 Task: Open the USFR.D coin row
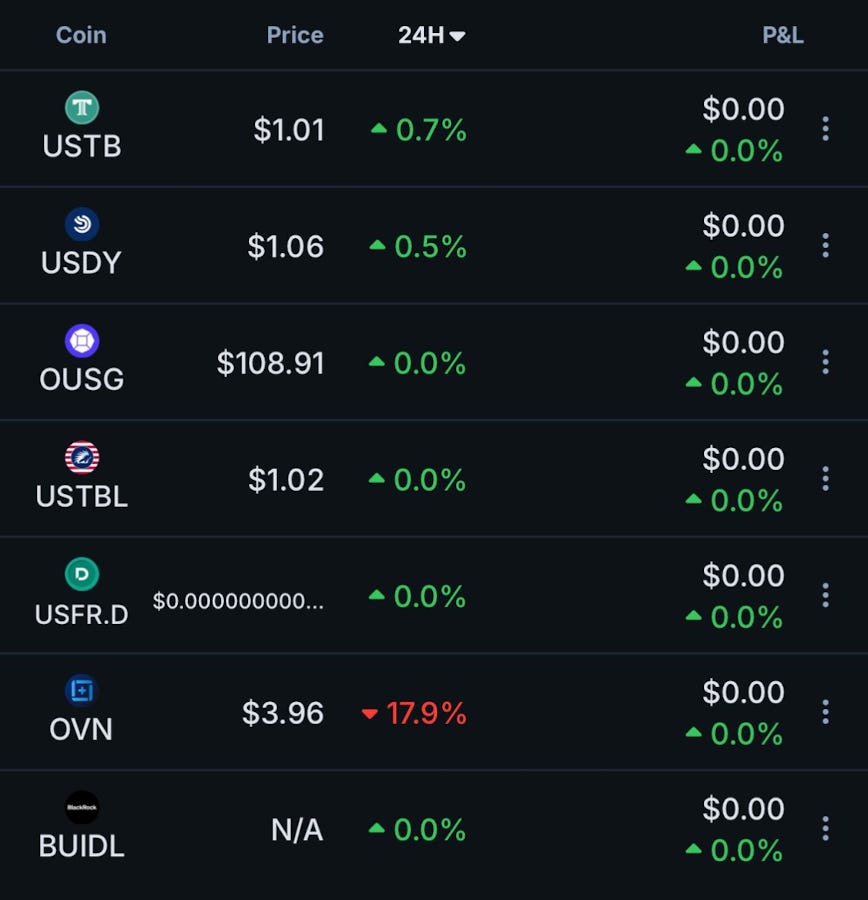point(434,595)
